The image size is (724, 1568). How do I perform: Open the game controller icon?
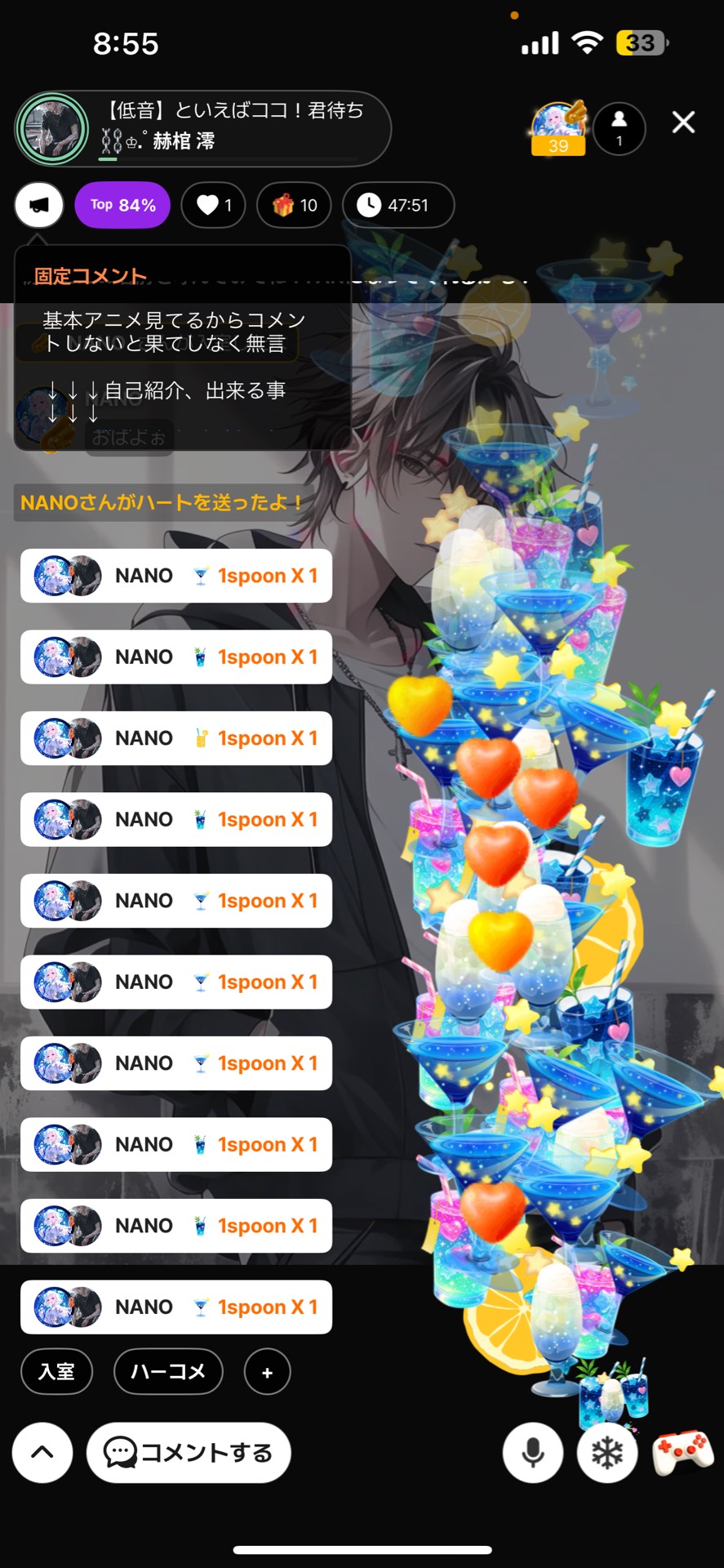682,1452
